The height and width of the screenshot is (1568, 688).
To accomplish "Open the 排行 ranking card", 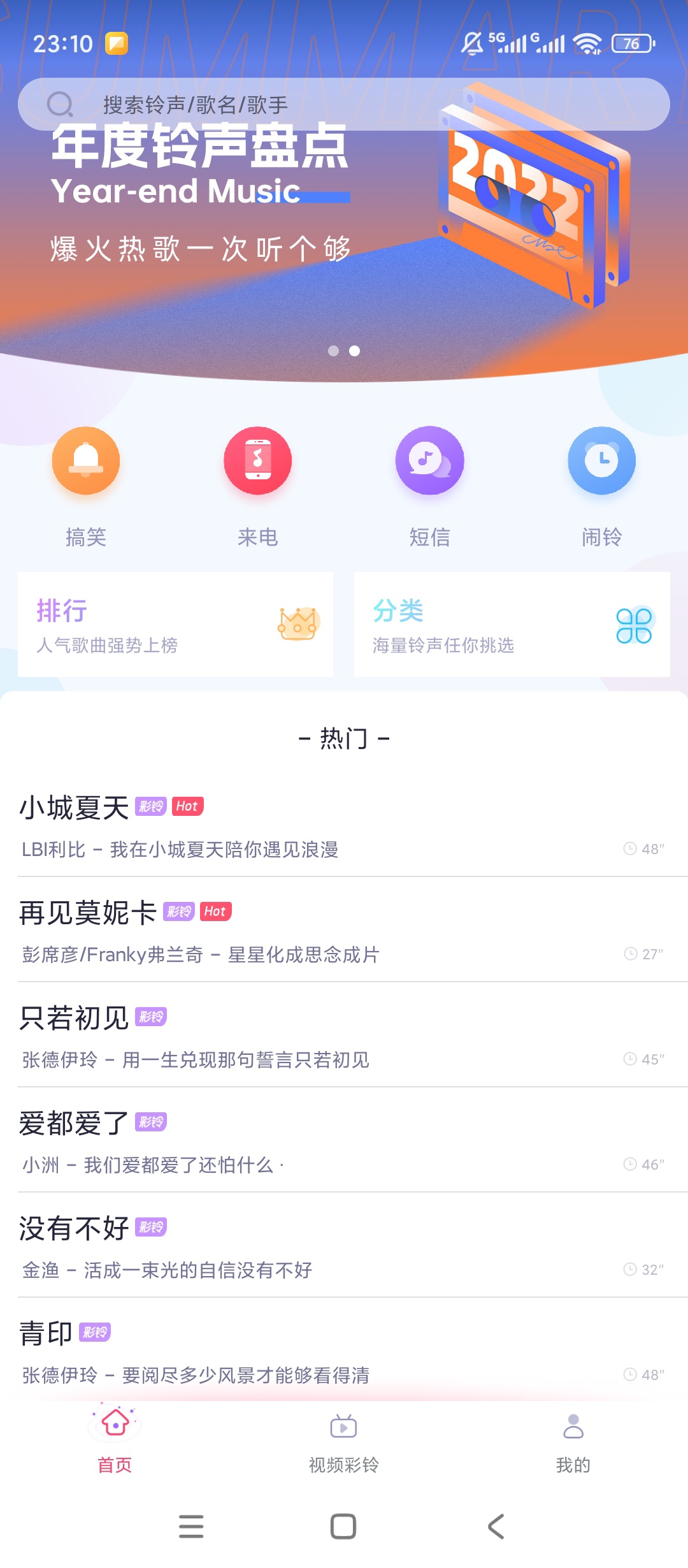I will (x=175, y=625).
